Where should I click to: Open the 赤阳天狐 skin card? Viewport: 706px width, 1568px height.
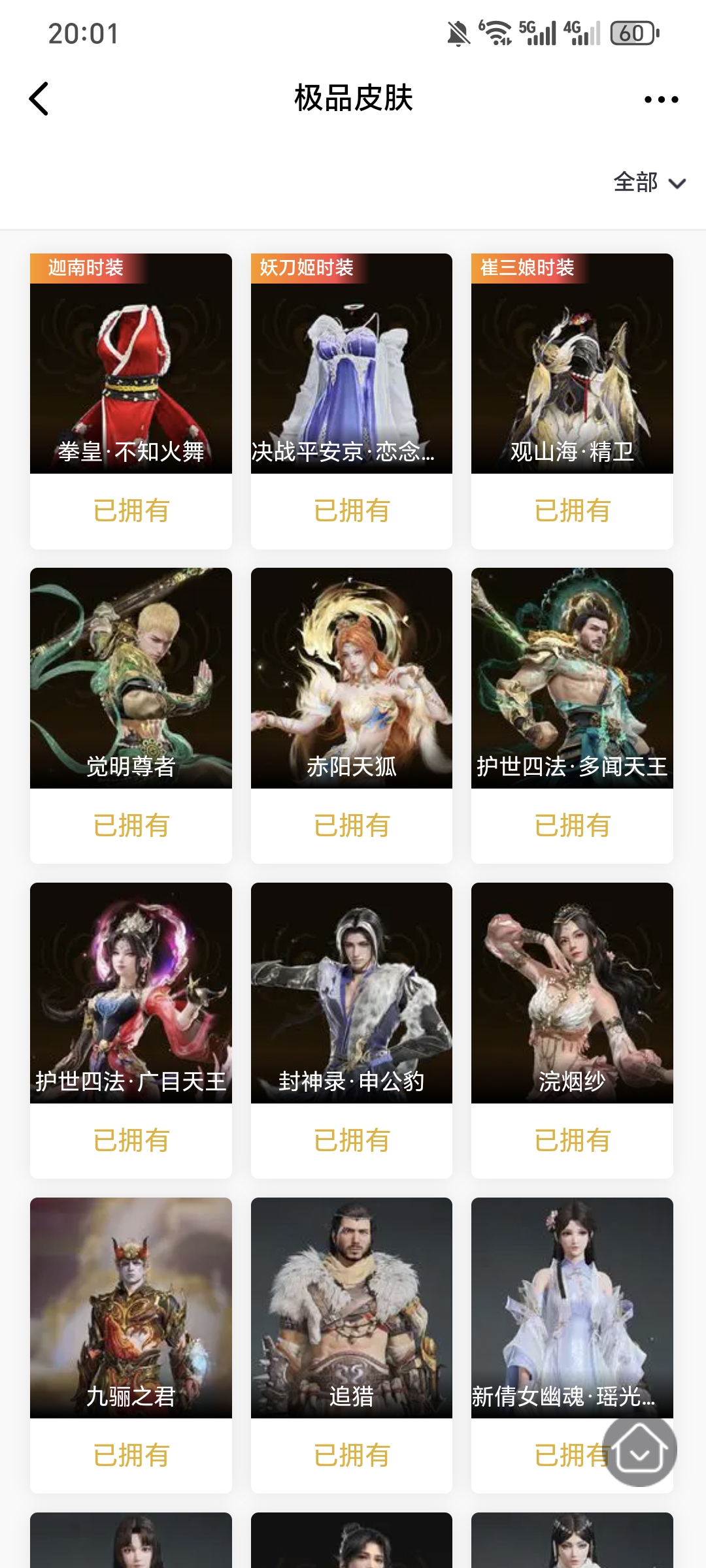coord(351,678)
